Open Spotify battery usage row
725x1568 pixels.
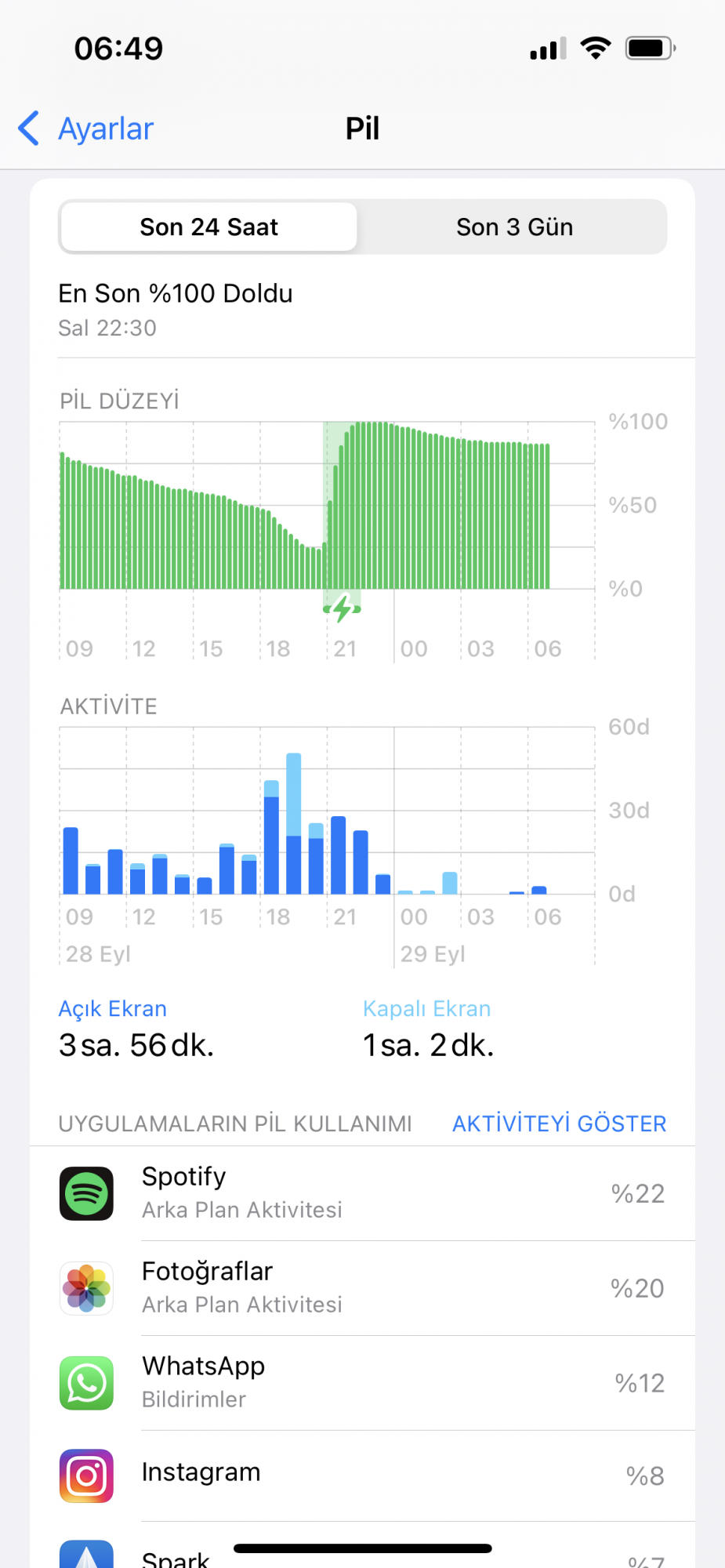coord(362,1193)
